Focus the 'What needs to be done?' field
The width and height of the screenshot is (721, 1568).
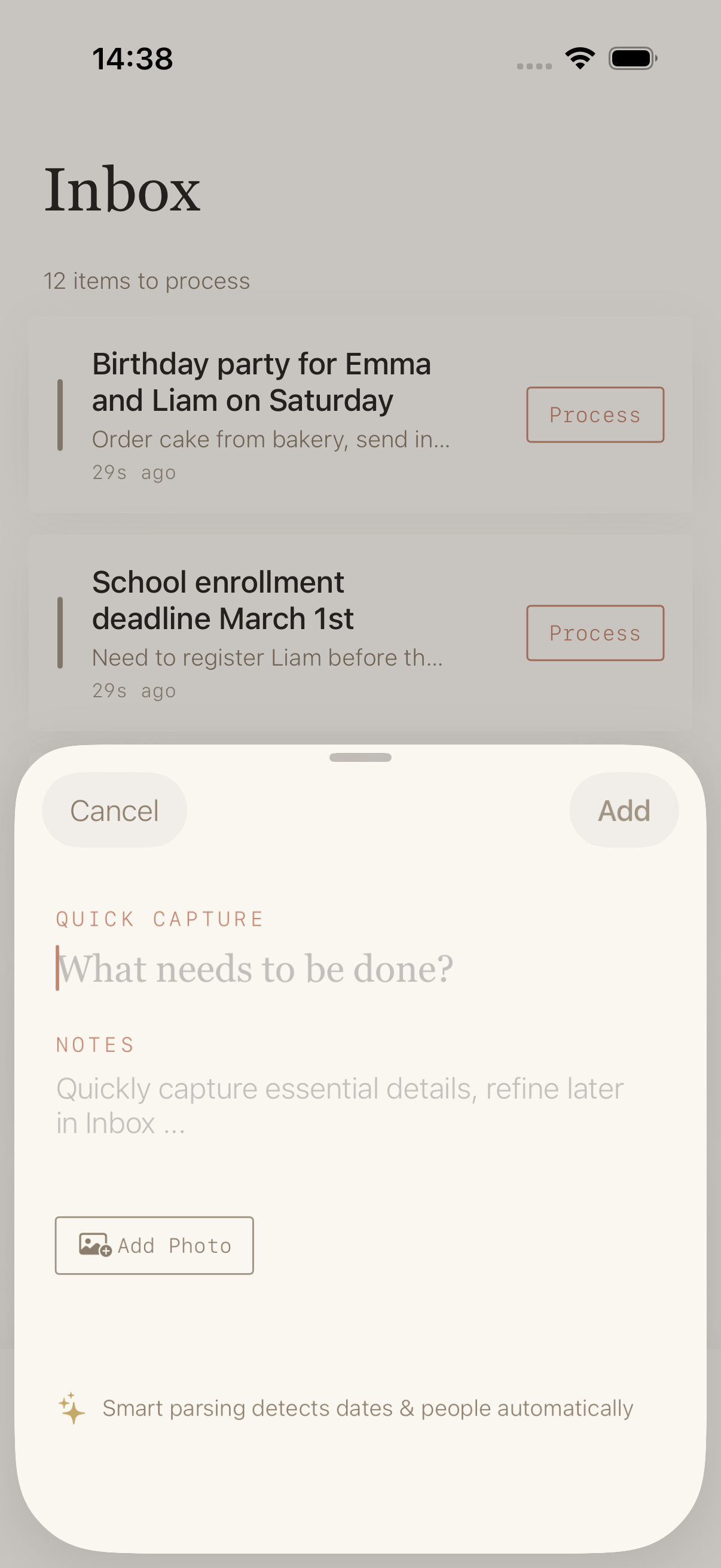coord(304,968)
